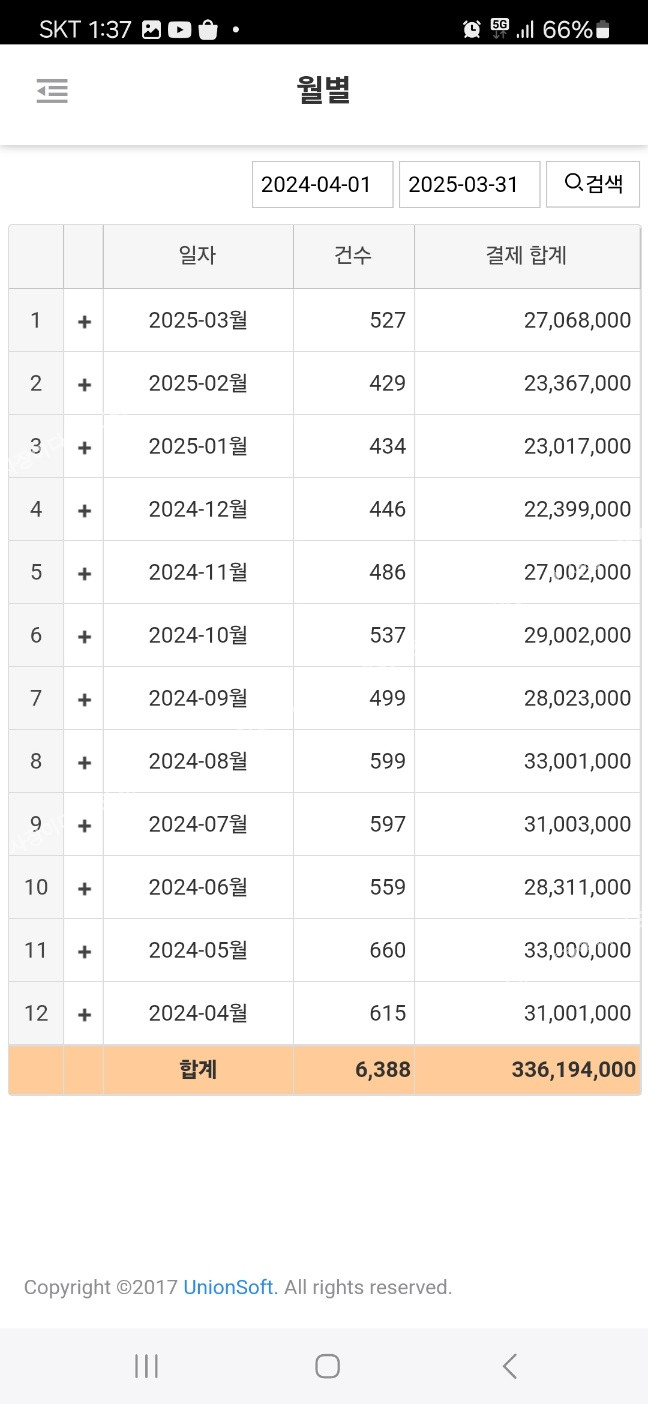Expand the 2025-01월 row
Viewport: 648px width, 1404px height.
tap(84, 447)
